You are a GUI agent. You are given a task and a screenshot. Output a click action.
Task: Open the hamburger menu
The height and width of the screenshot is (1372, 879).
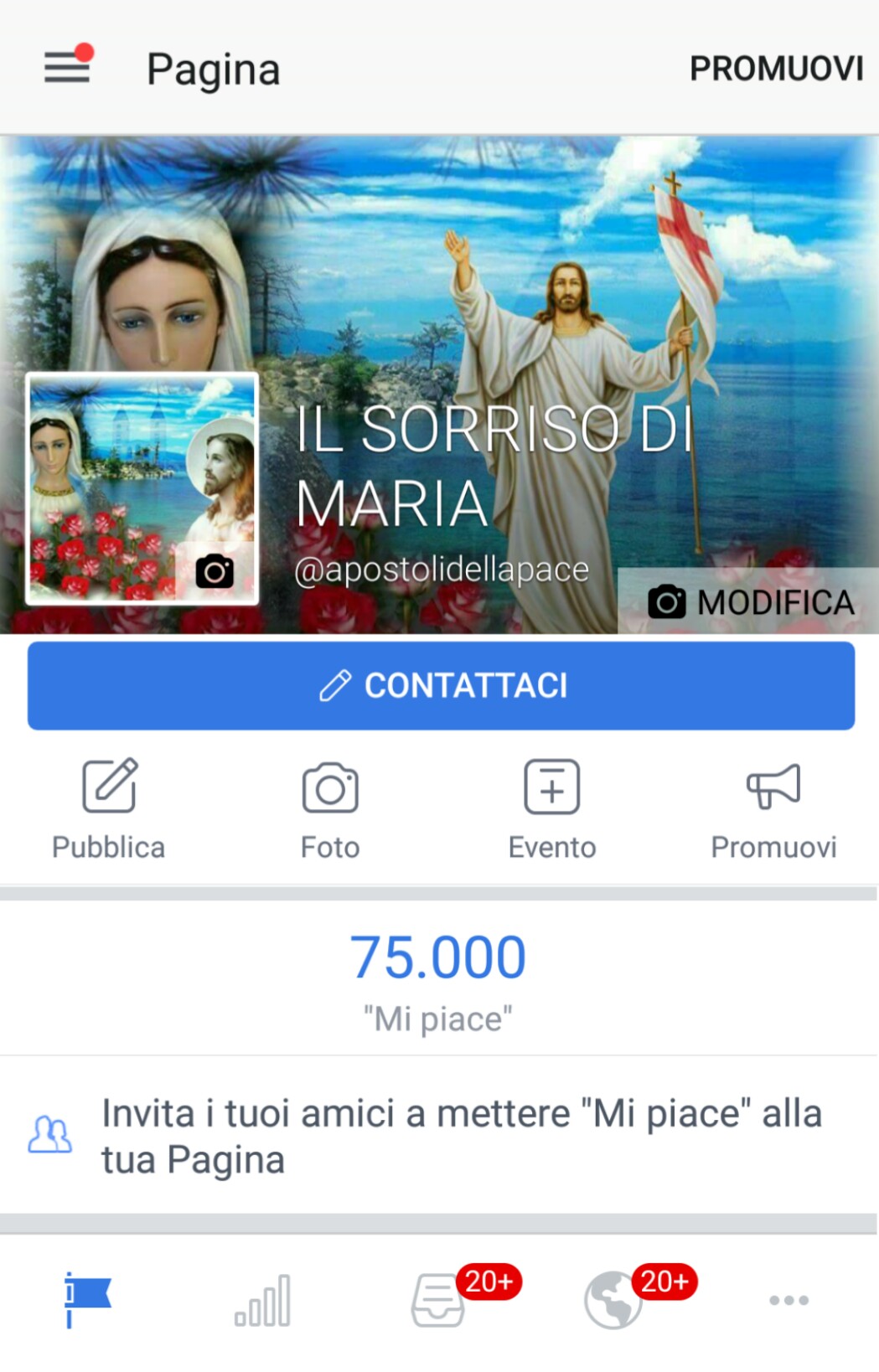click(x=67, y=66)
